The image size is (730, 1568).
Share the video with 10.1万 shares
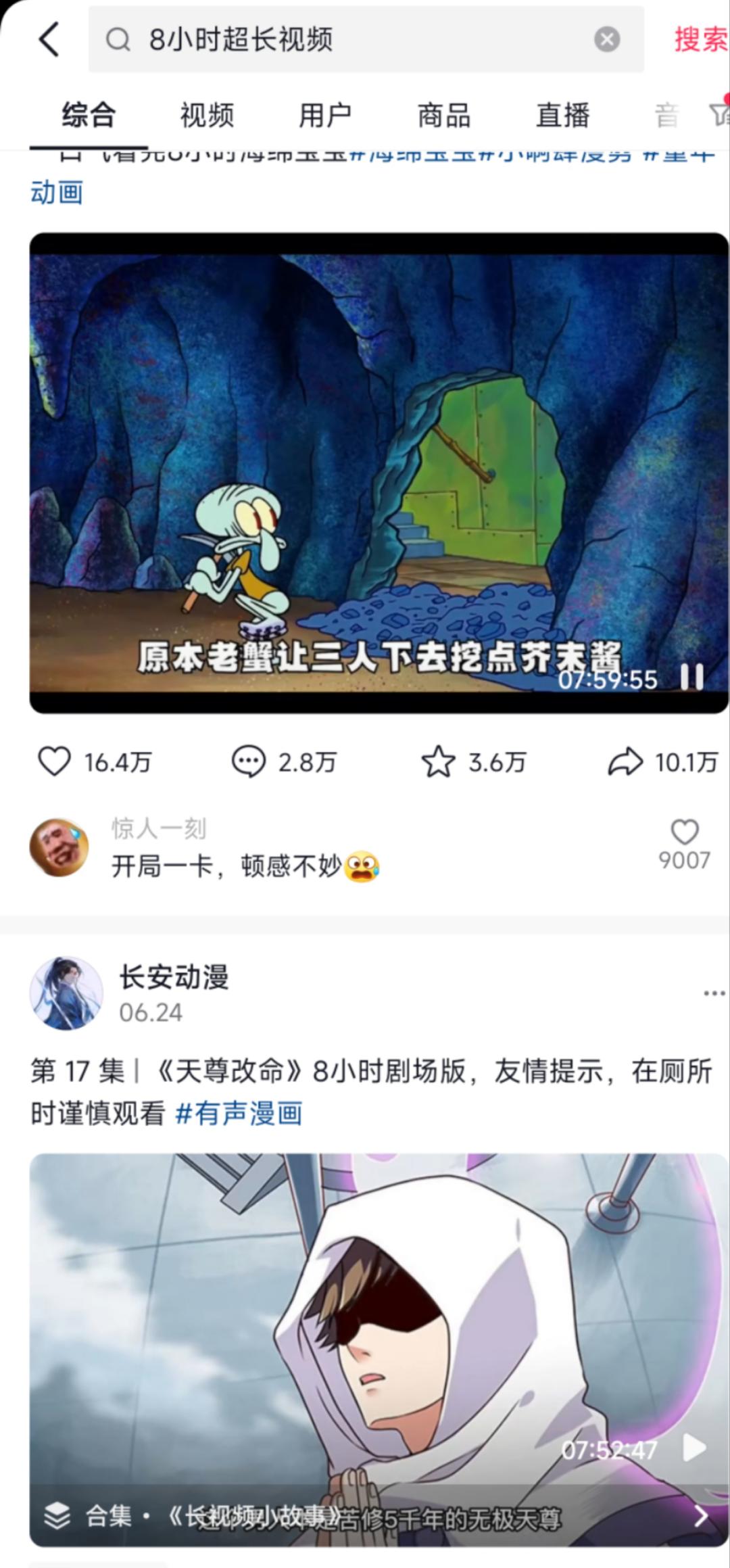[x=625, y=762]
